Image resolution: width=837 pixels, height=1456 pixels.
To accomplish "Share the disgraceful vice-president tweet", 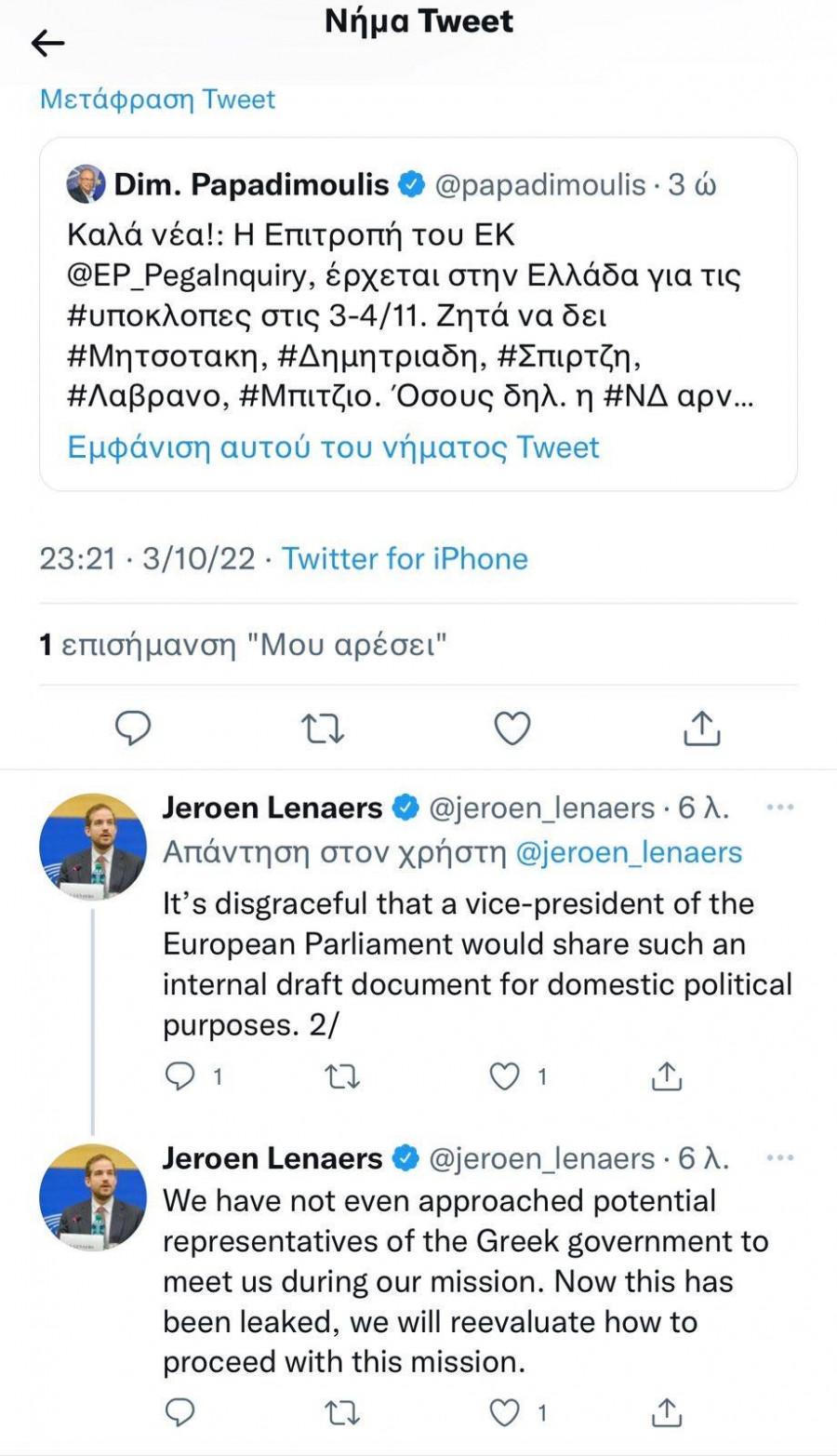I will pyautogui.click(x=667, y=1076).
